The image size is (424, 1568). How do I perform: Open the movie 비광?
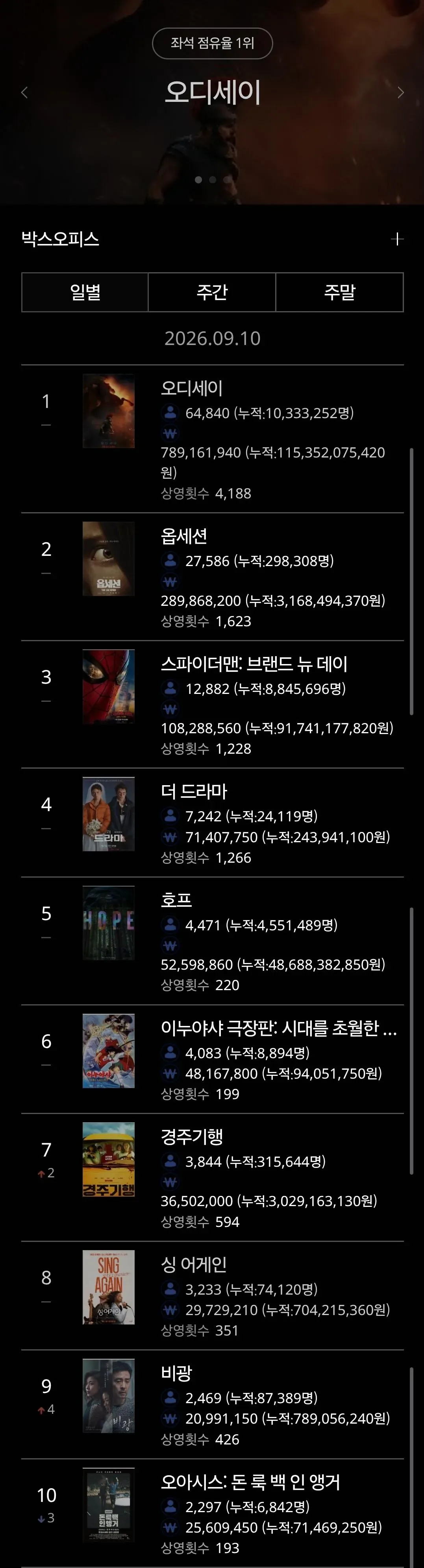pyautogui.click(x=212, y=1404)
